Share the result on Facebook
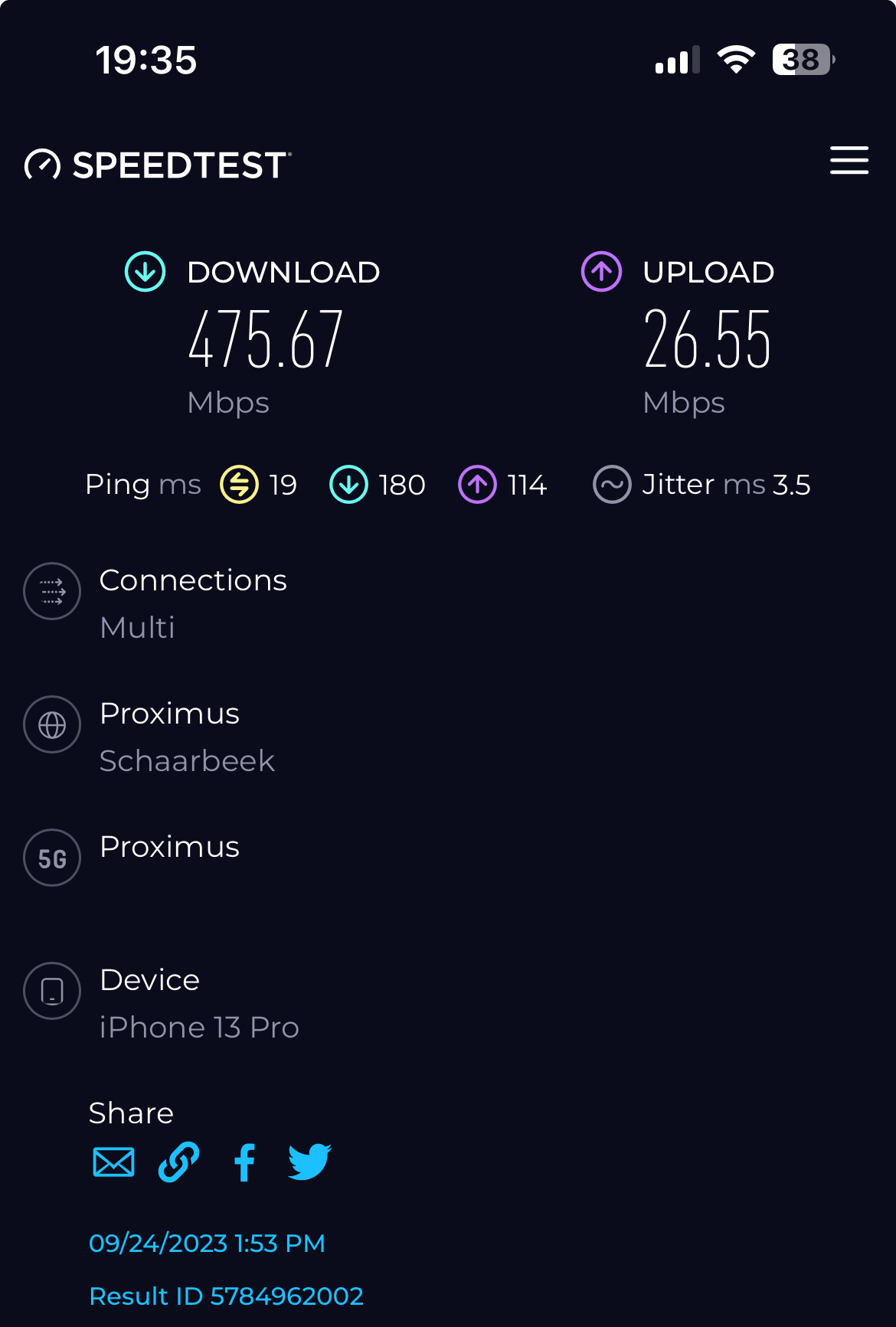 244,1162
